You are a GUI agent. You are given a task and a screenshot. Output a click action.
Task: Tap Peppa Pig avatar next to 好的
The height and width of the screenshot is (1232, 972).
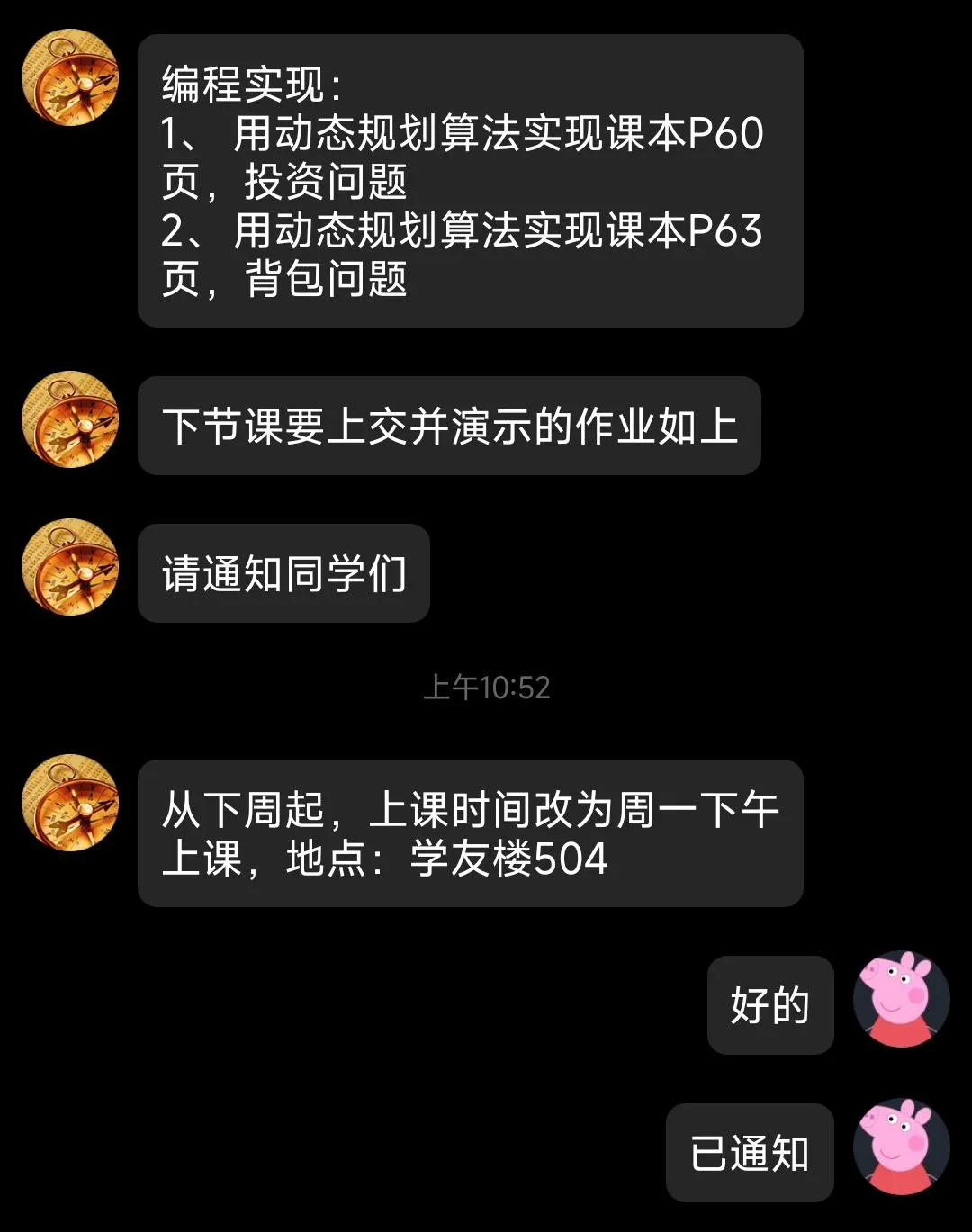click(901, 999)
